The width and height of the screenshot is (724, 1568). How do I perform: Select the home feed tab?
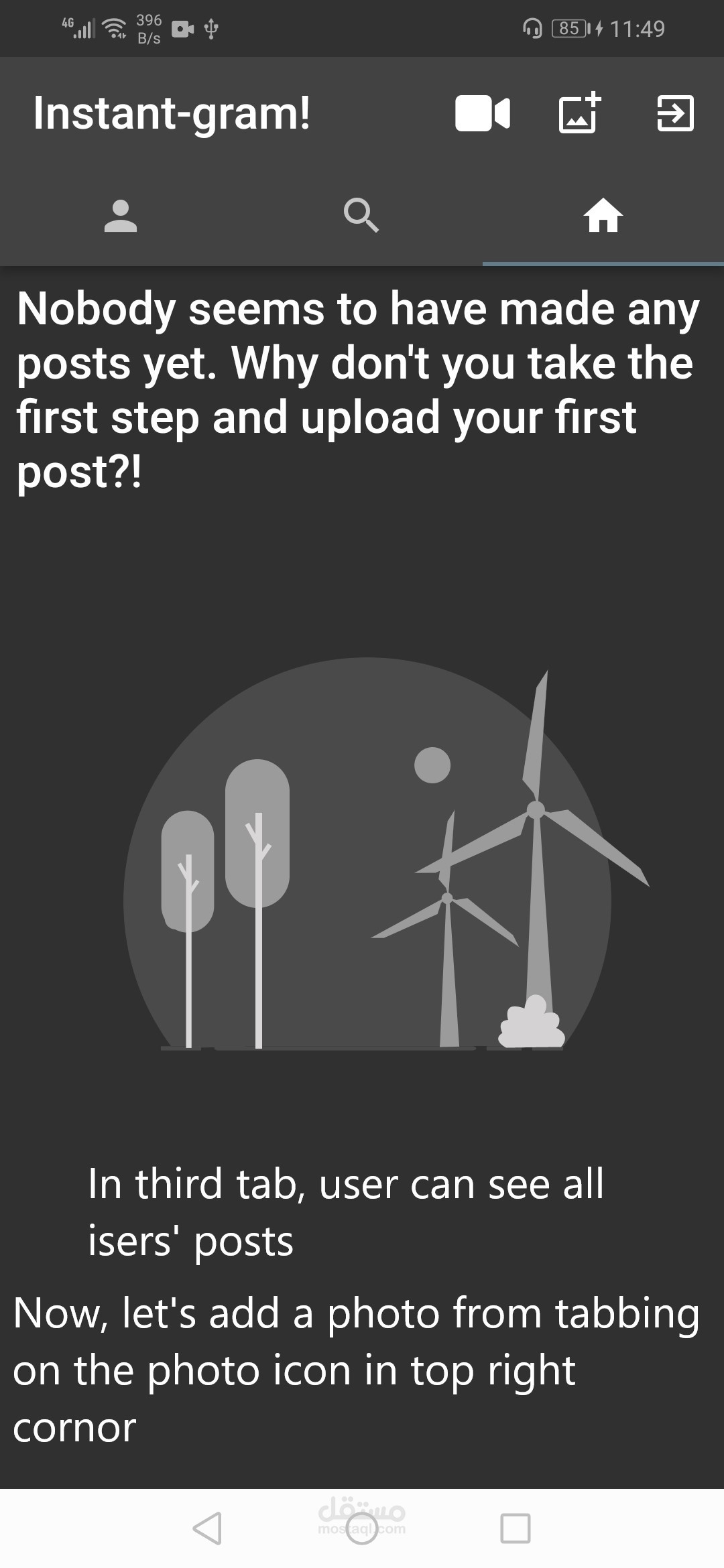(x=603, y=216)
